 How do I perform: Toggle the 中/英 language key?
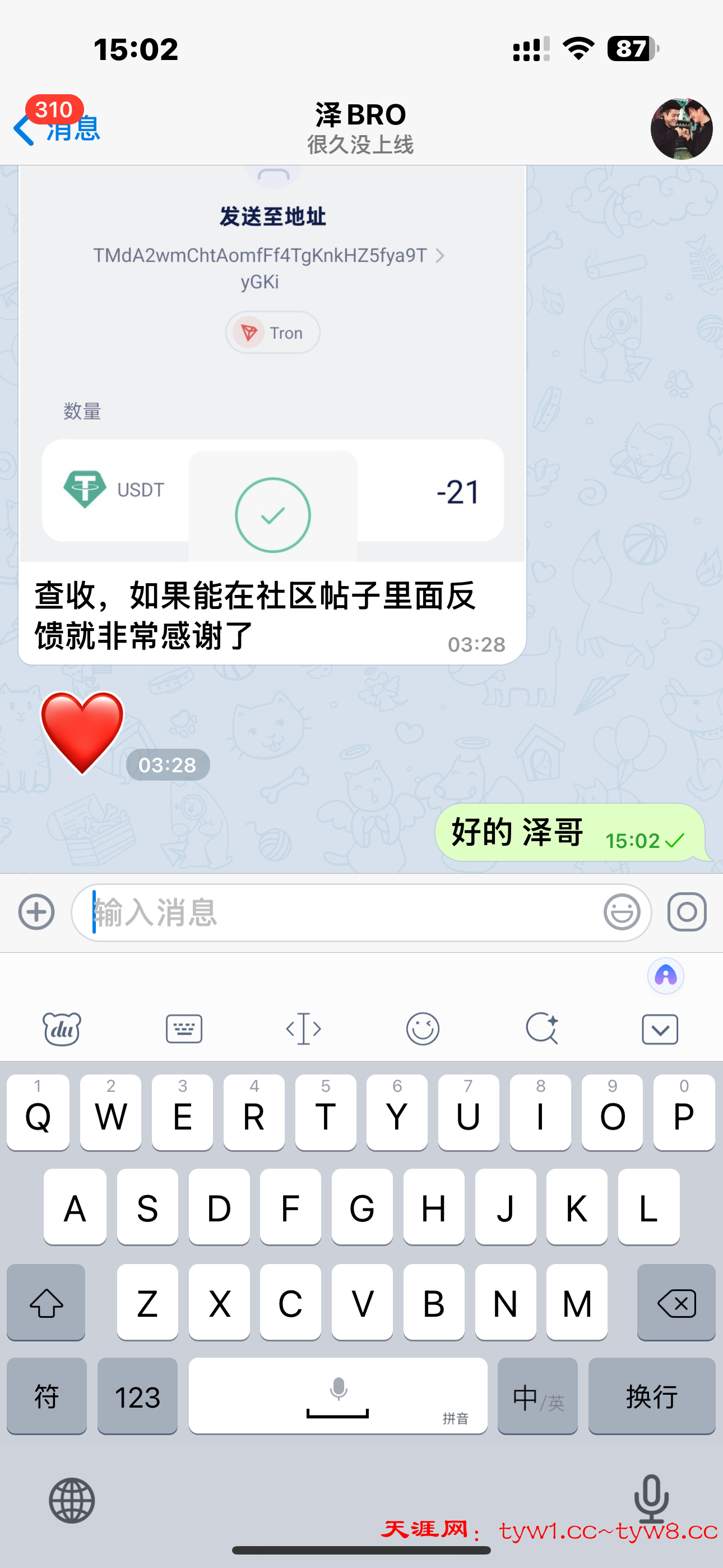pyautogui.click(x=537, y=1396)
